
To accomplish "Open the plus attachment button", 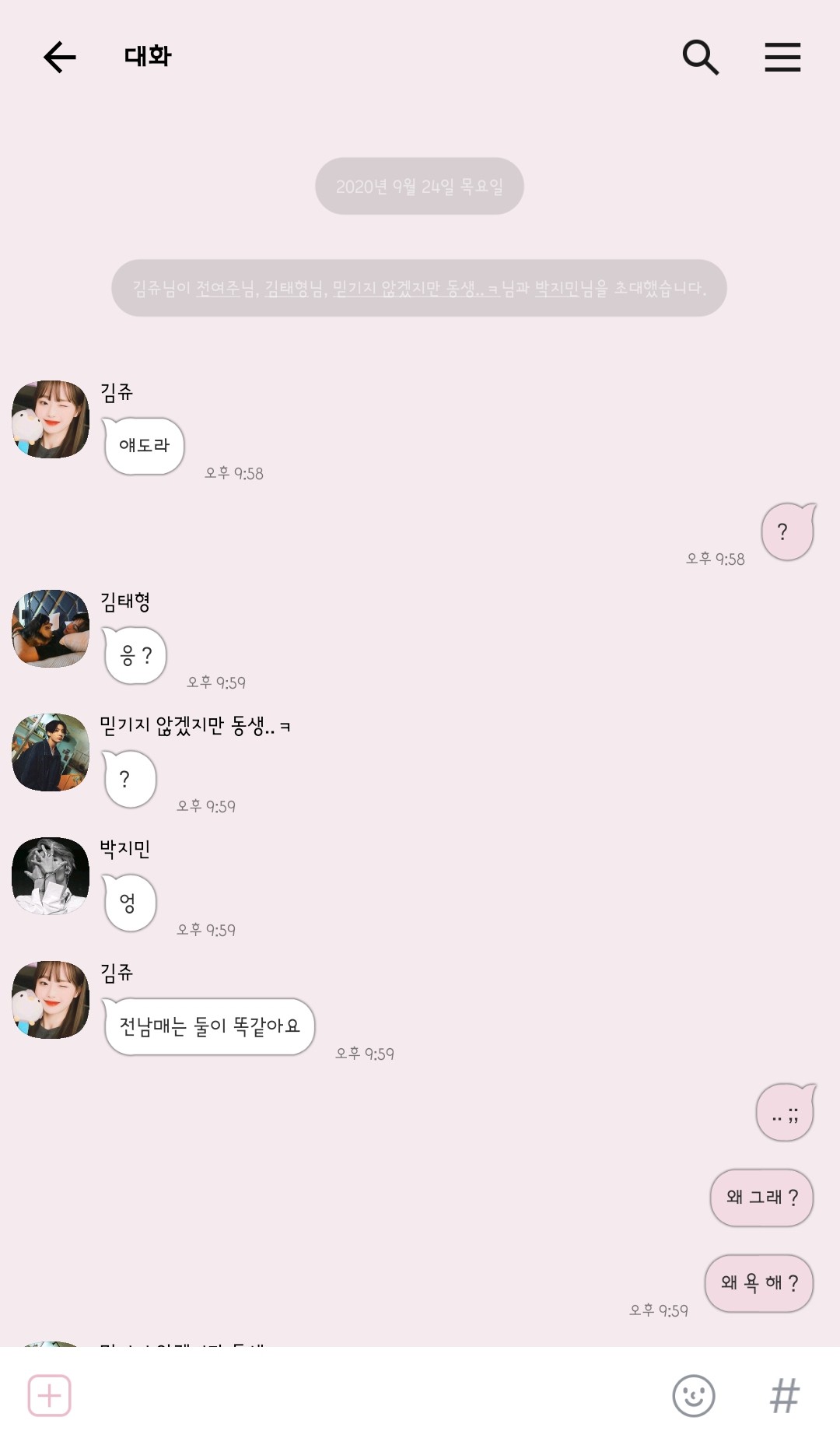I will [x=50, y=1395].
